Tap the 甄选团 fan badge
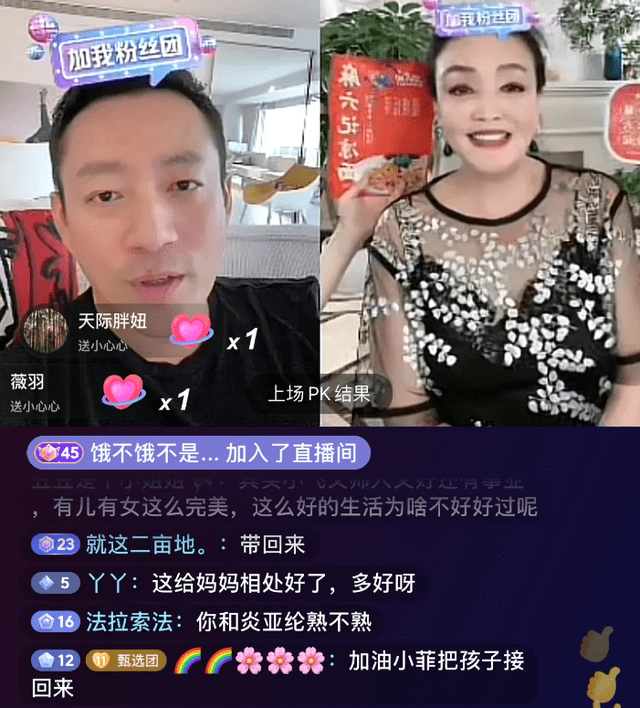Screen dimensions: 640x708 [124, 660]
